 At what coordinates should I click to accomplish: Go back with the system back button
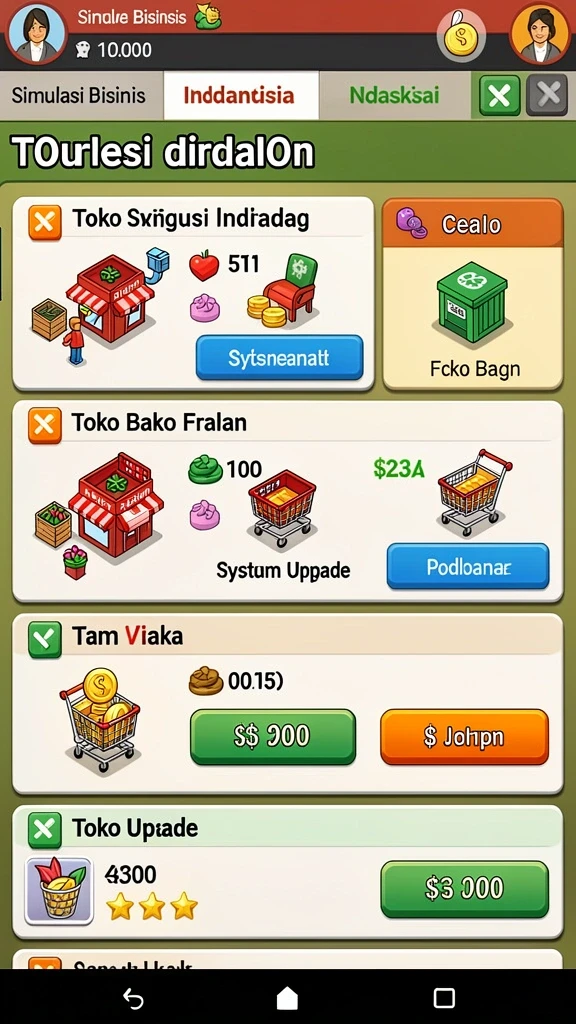(x=133, y=998)
